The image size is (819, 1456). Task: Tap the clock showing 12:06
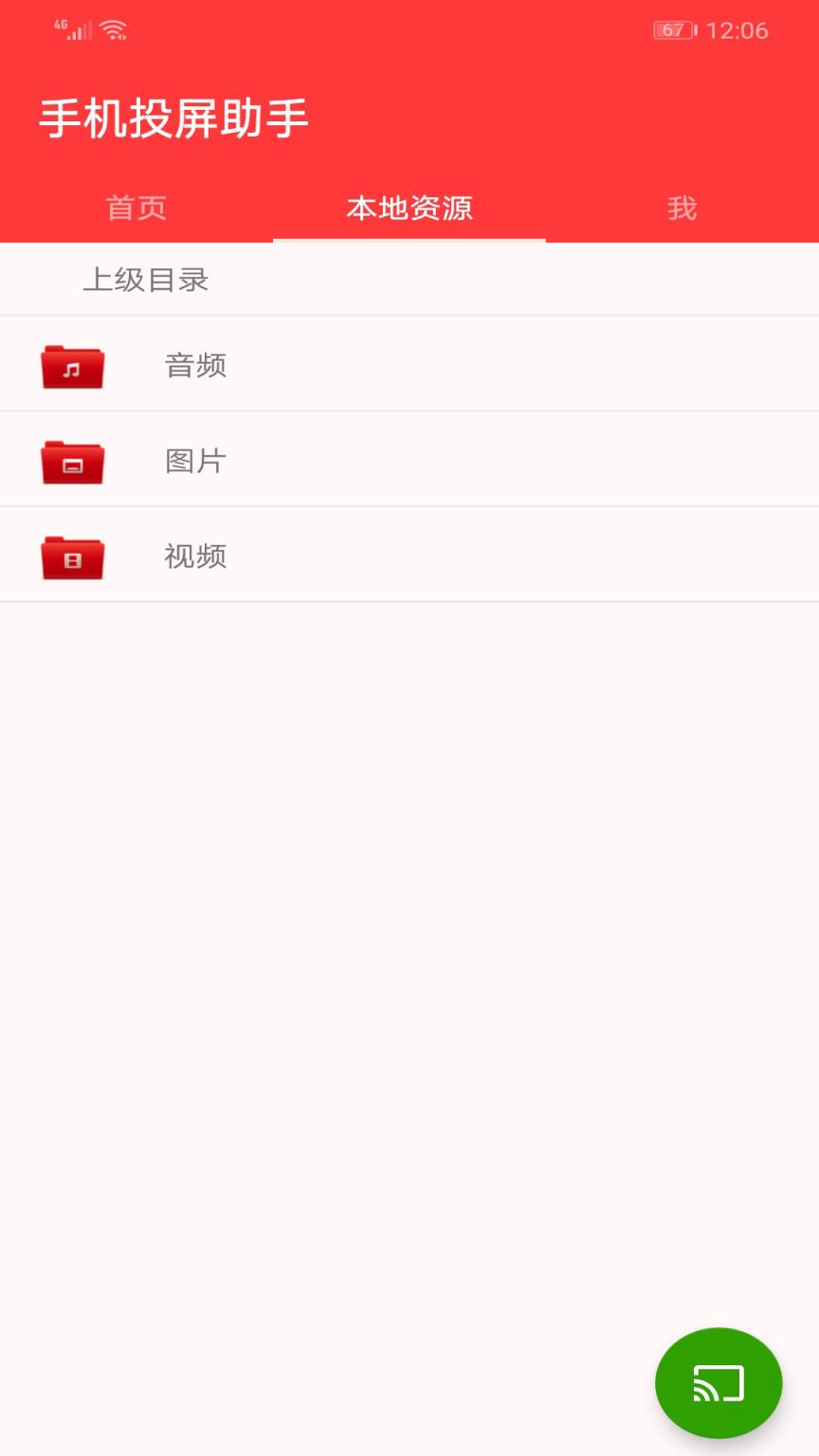point(738,29)
